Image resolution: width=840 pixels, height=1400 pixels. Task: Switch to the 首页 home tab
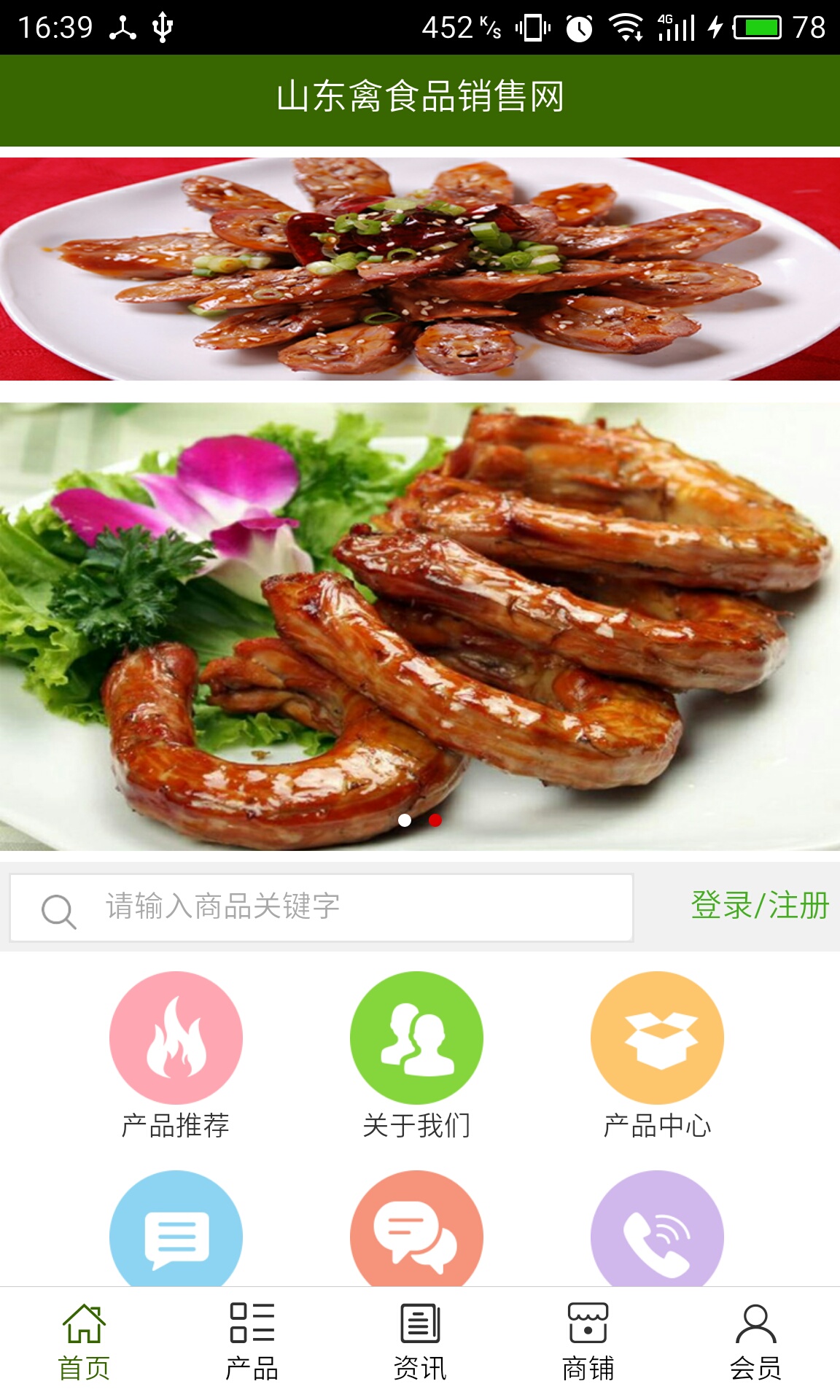(84, 1342)
